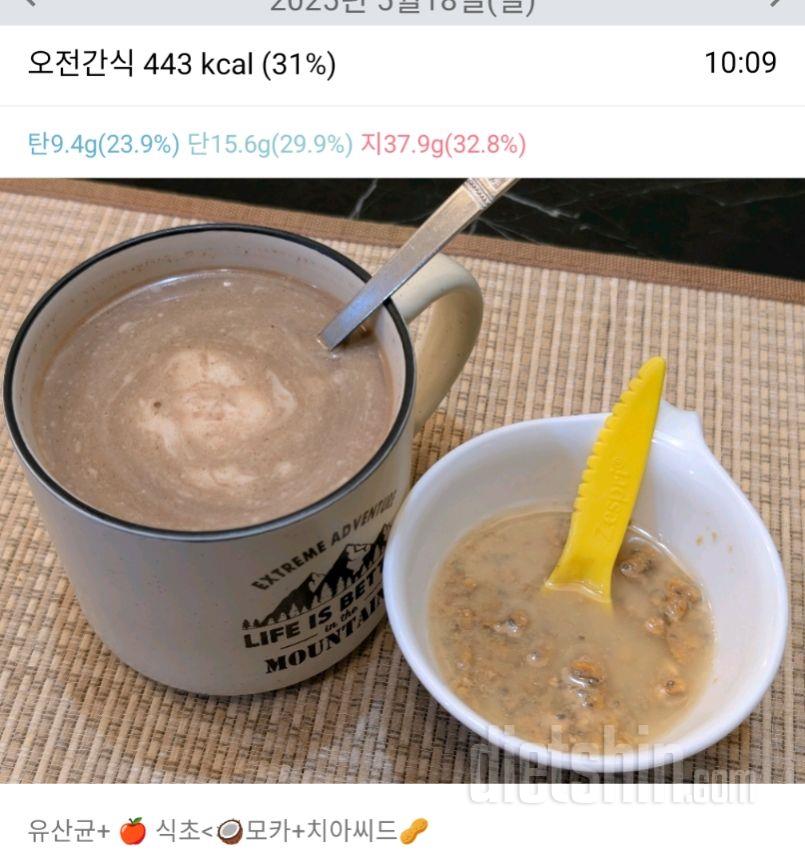Open the date picker for 3월18일
The image size is (805, 854).
[402, 6]
